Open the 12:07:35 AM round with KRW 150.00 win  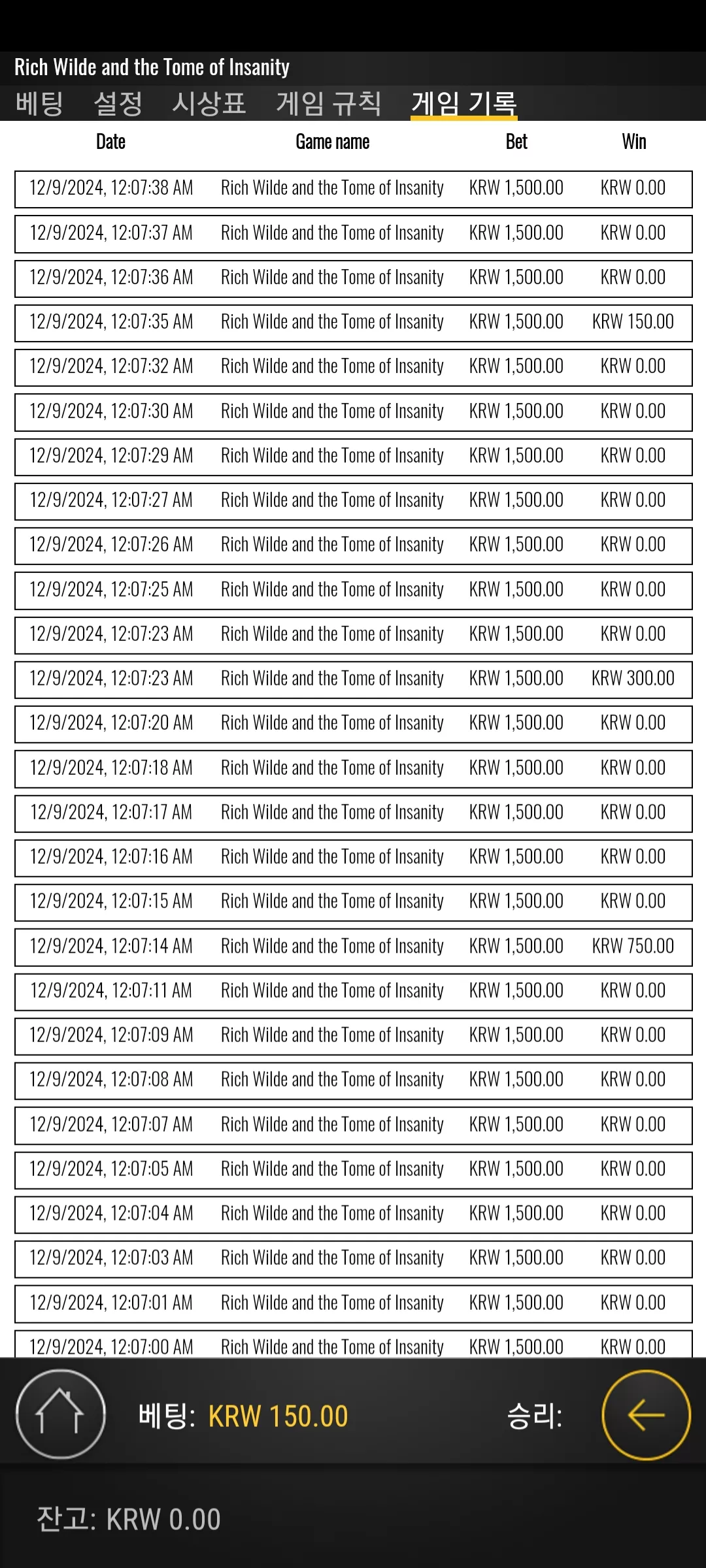pos(354,323)
